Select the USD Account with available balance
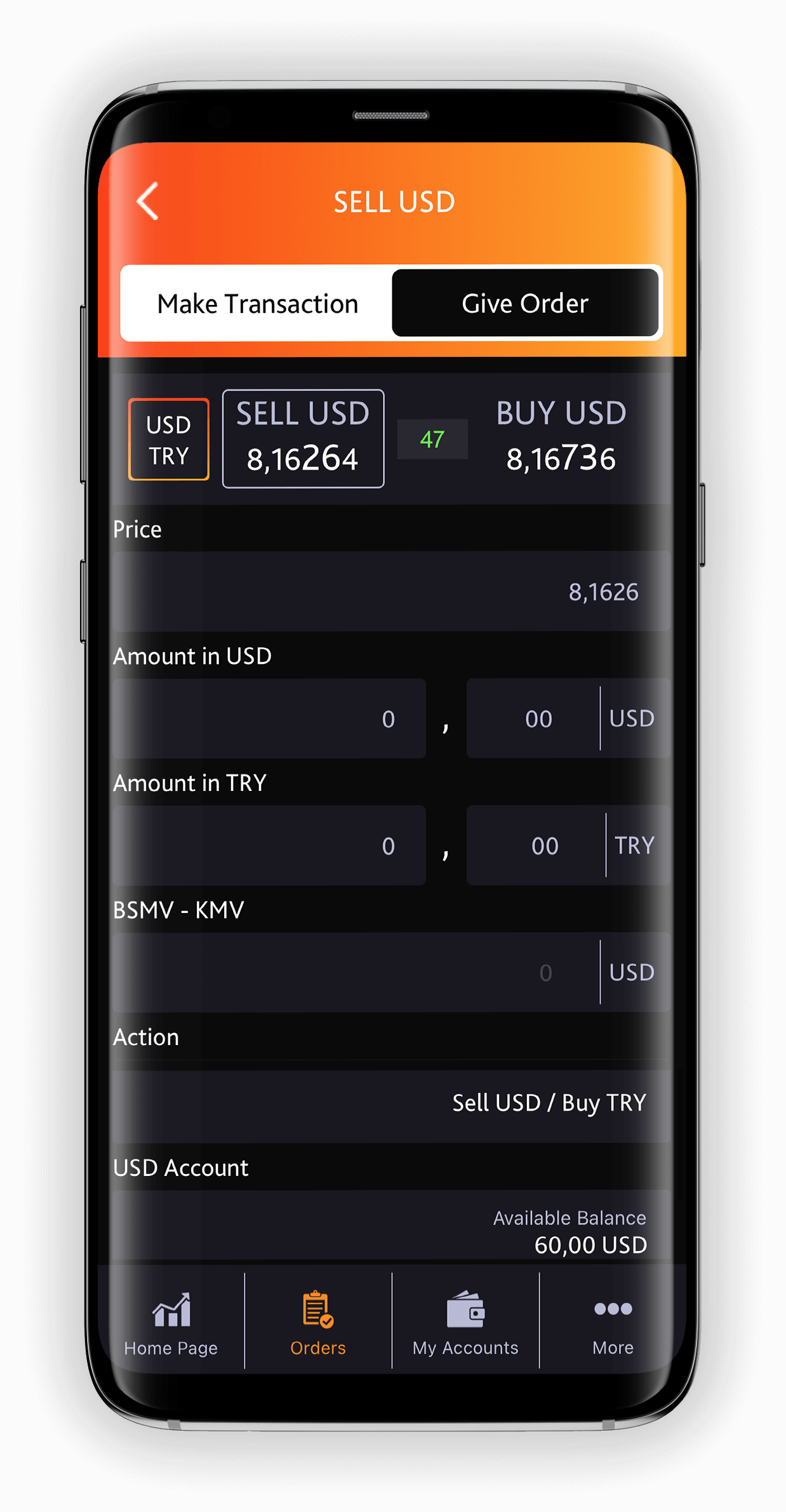The width and height of the screenshot is (786, 1512). (x=391, y=1227)
